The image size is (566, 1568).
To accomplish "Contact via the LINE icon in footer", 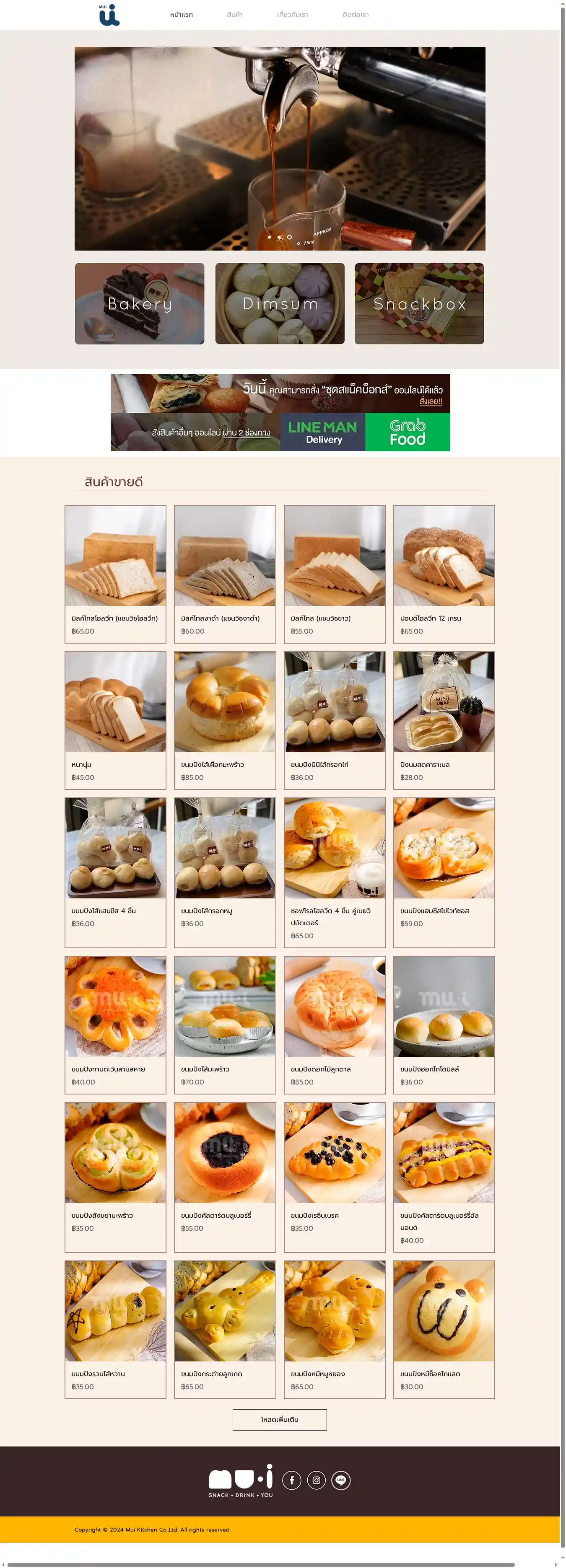I will [x=341, y=1480].
